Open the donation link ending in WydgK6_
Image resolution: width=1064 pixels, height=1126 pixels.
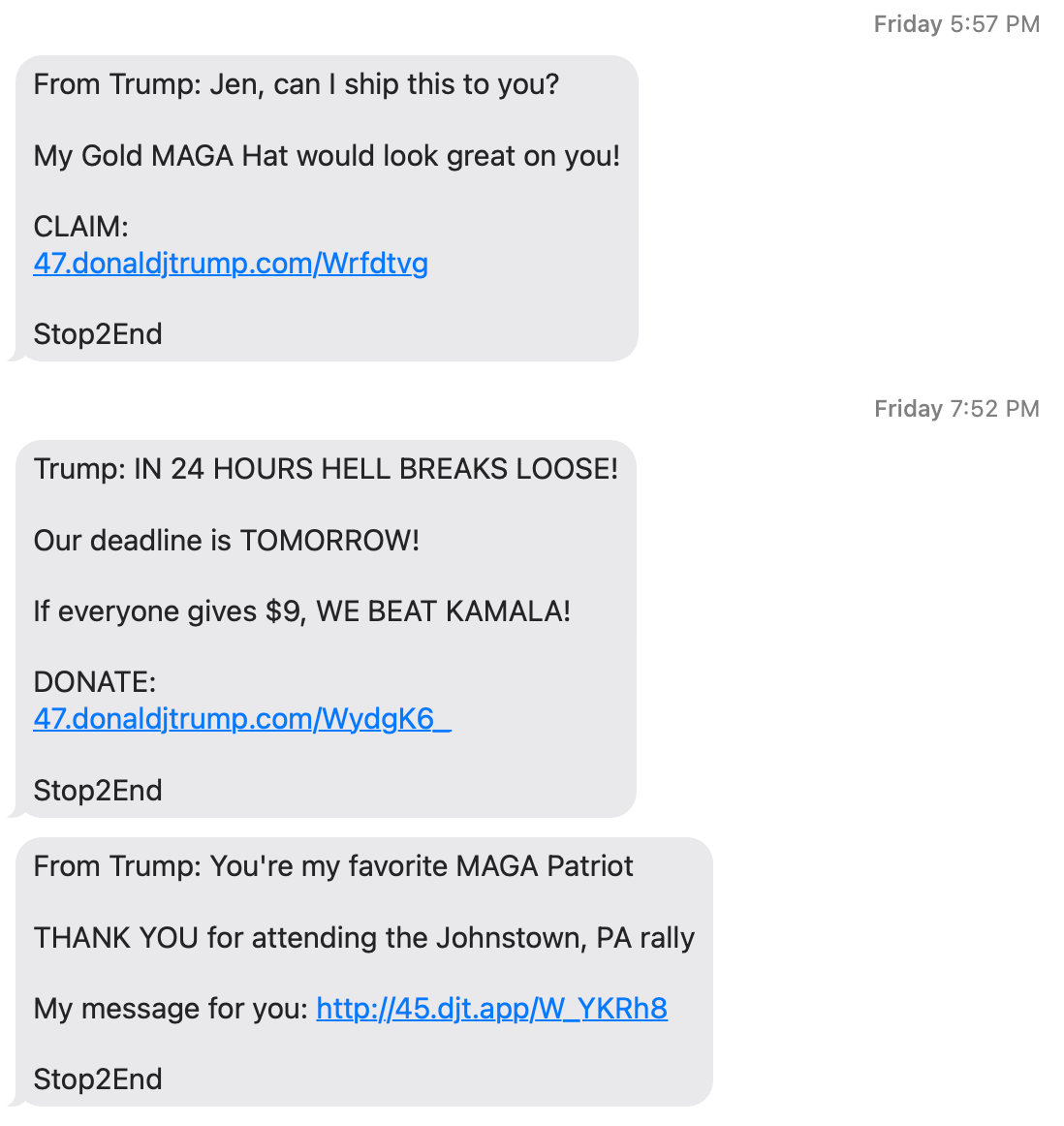[x=242, y=719]
